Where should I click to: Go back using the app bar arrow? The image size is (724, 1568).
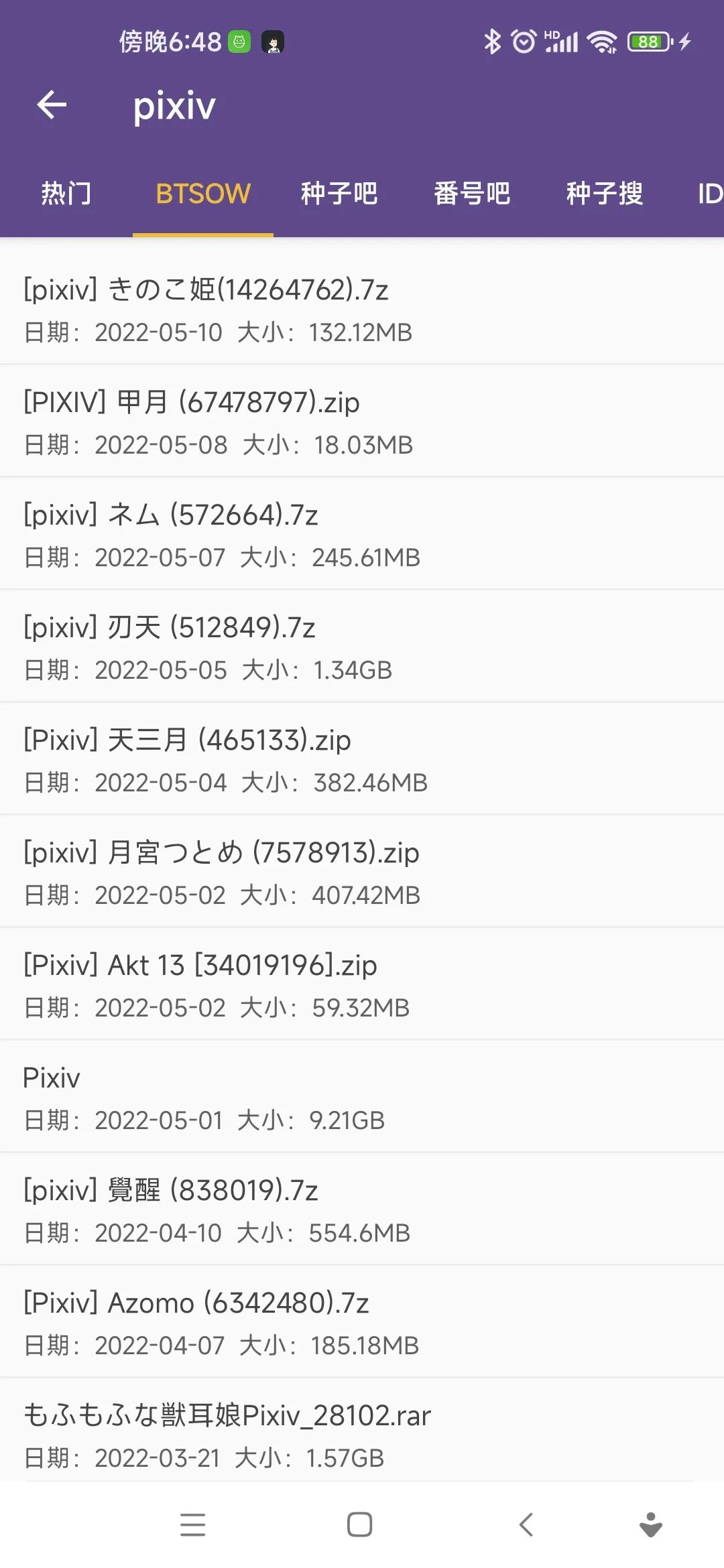[x=52, y=105]
